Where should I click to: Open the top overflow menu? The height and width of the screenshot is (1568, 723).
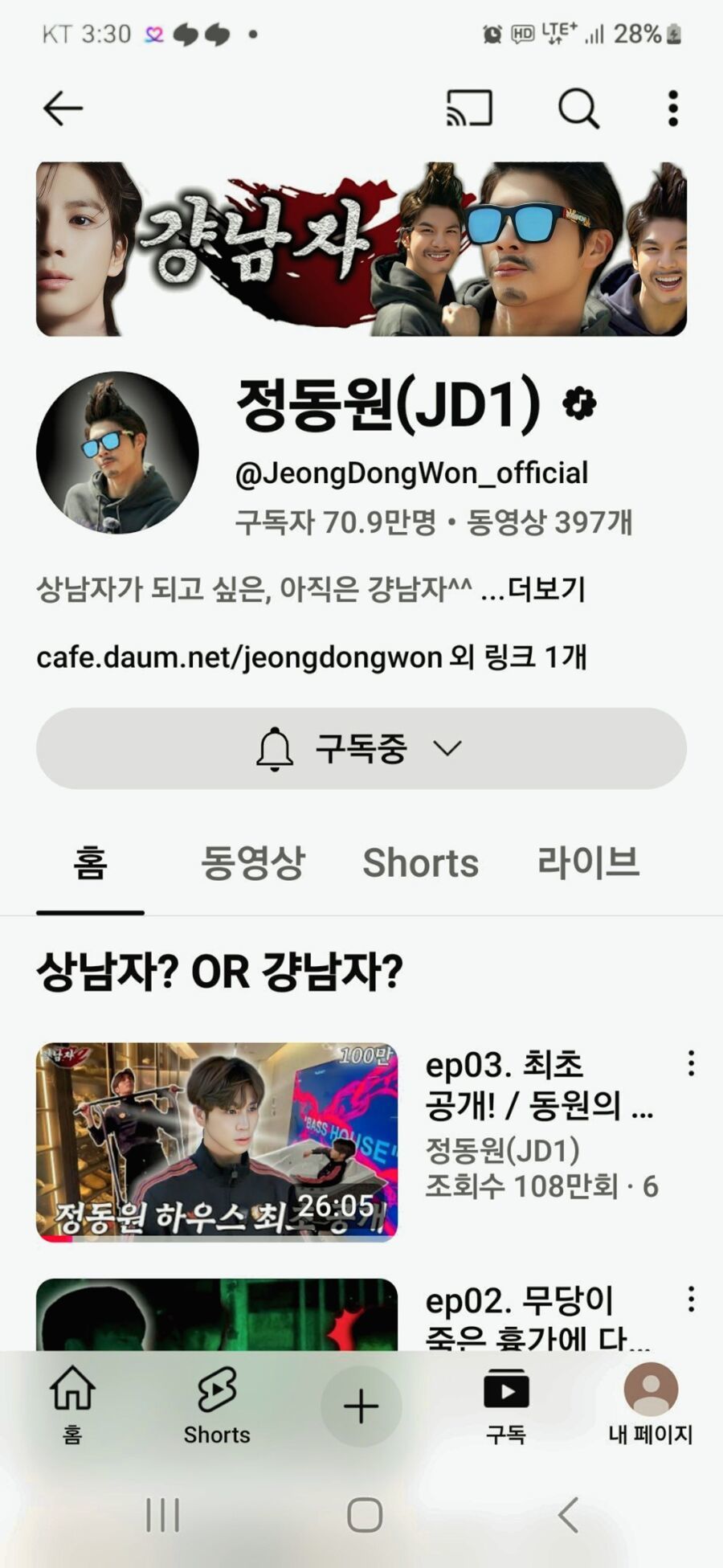point(673,108)
